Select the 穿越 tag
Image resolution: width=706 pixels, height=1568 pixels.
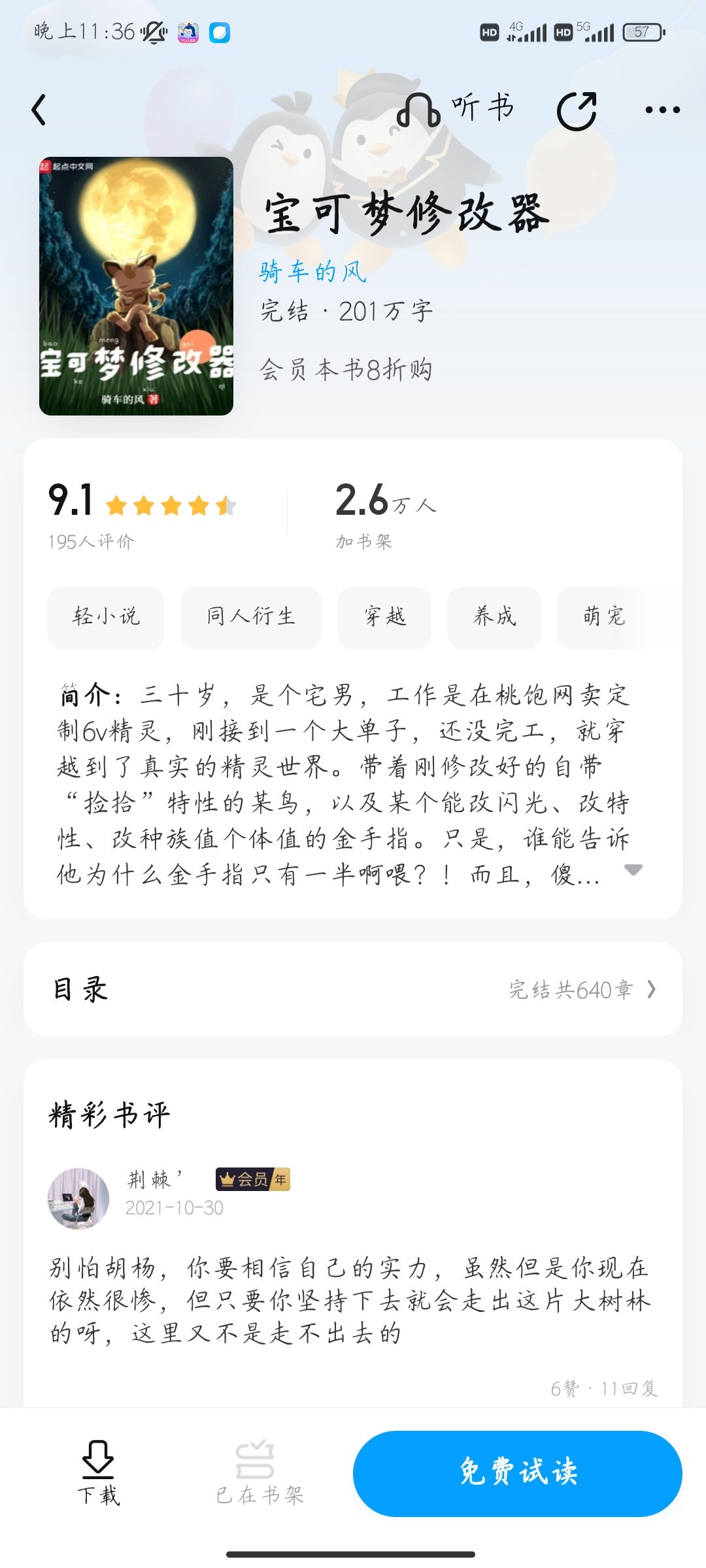click(x=384, y=617)
